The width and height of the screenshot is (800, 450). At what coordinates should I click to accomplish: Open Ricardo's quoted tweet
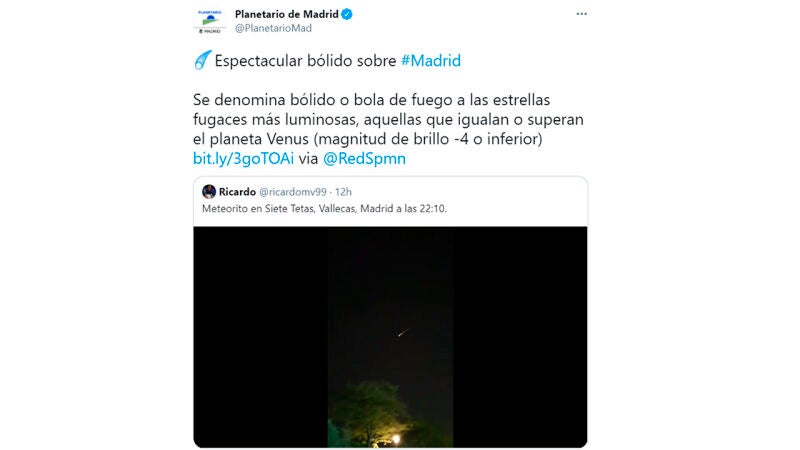[390, 202]
